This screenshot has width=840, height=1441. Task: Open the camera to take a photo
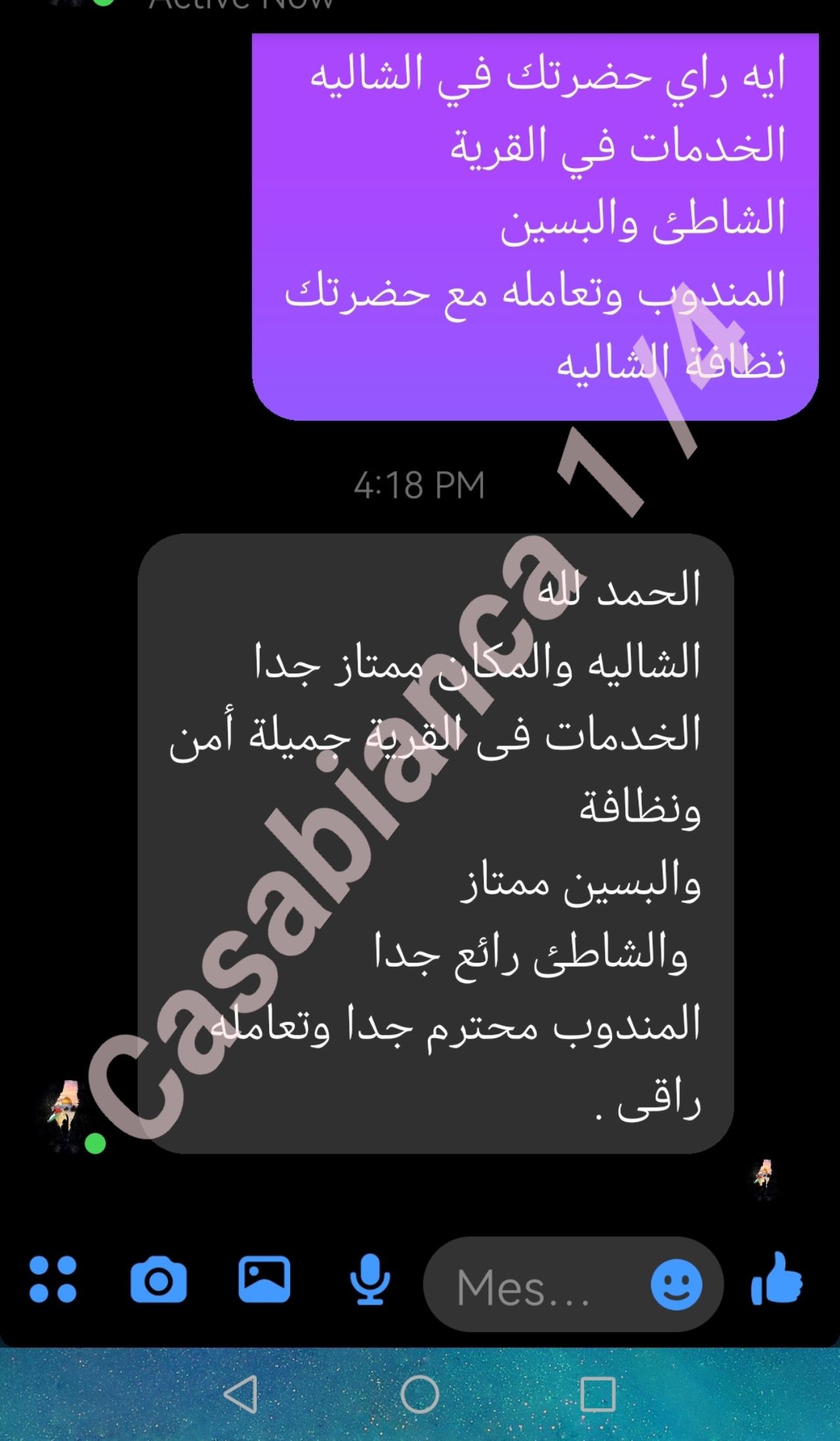(x=158, y=1279)
